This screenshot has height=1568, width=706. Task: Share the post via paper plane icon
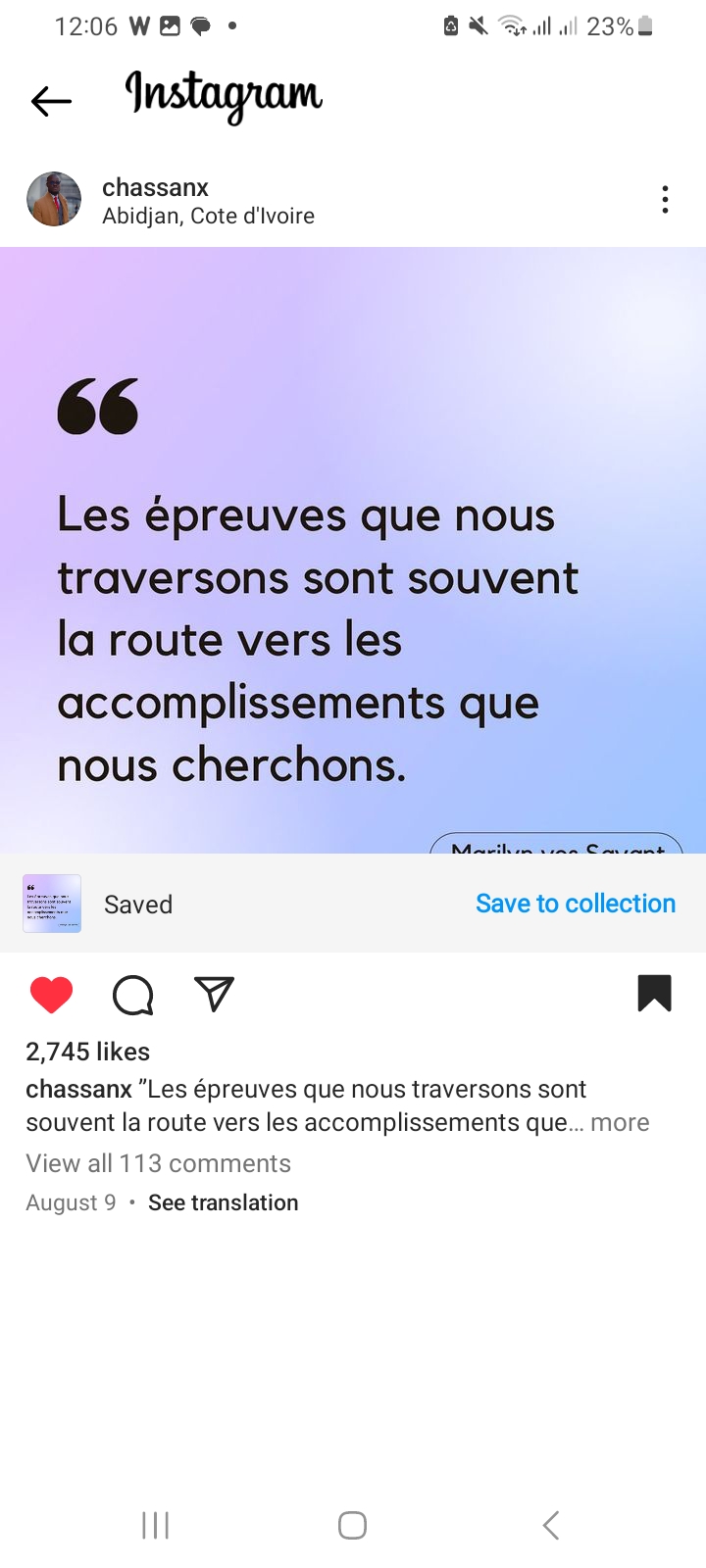pos(214,994)
